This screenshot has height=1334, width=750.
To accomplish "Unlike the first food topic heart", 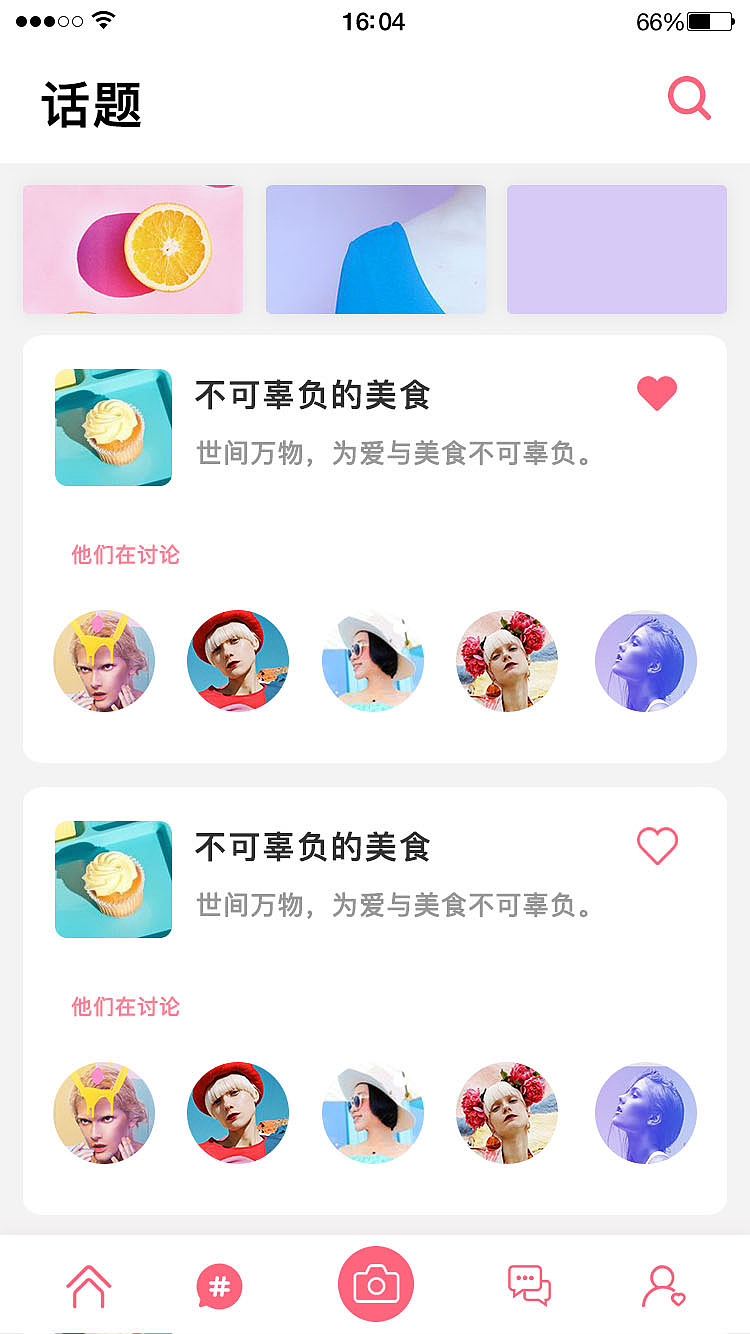I will point(657,393).
